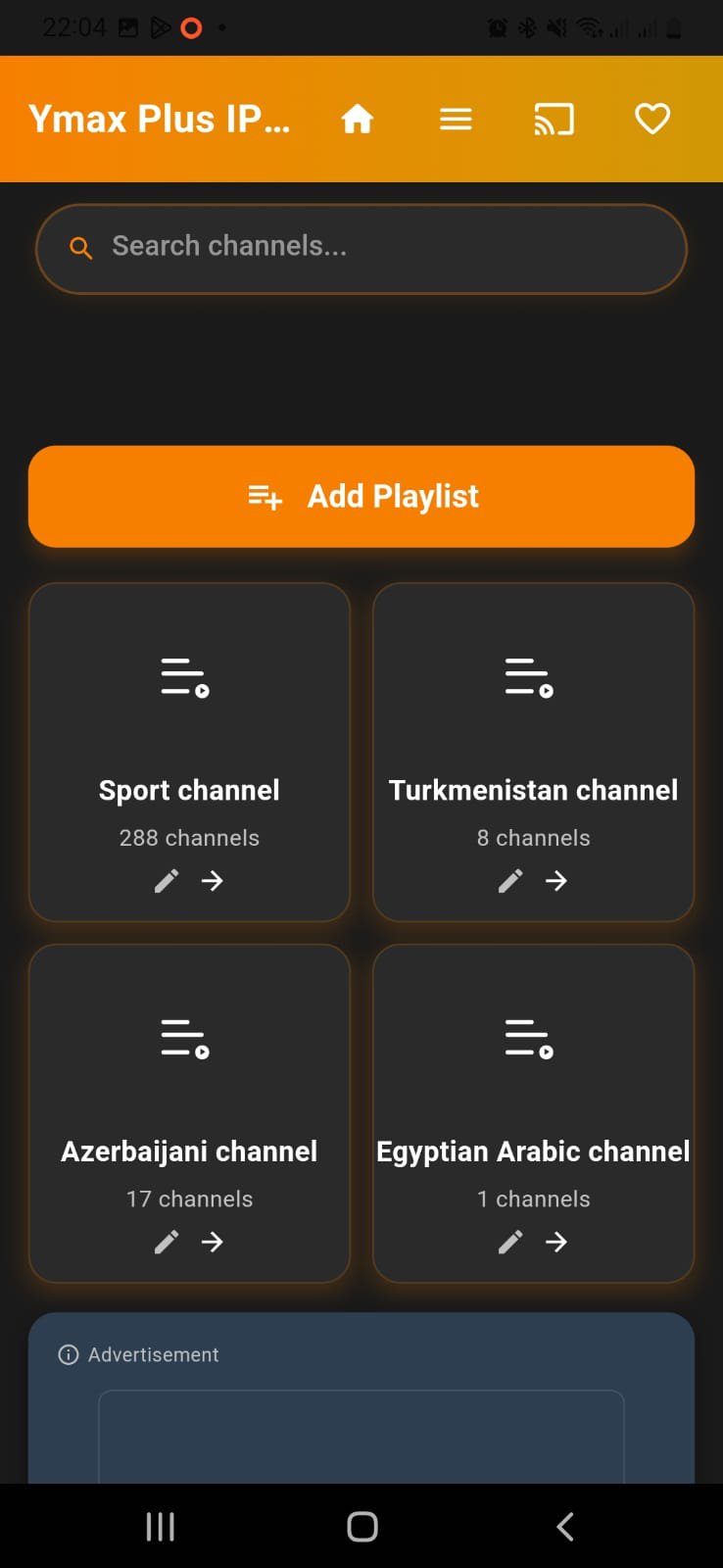Edit the Azerbaijani channel playlist with pencil icon
Screen dimensions: 723x1568
(166, 1242)
